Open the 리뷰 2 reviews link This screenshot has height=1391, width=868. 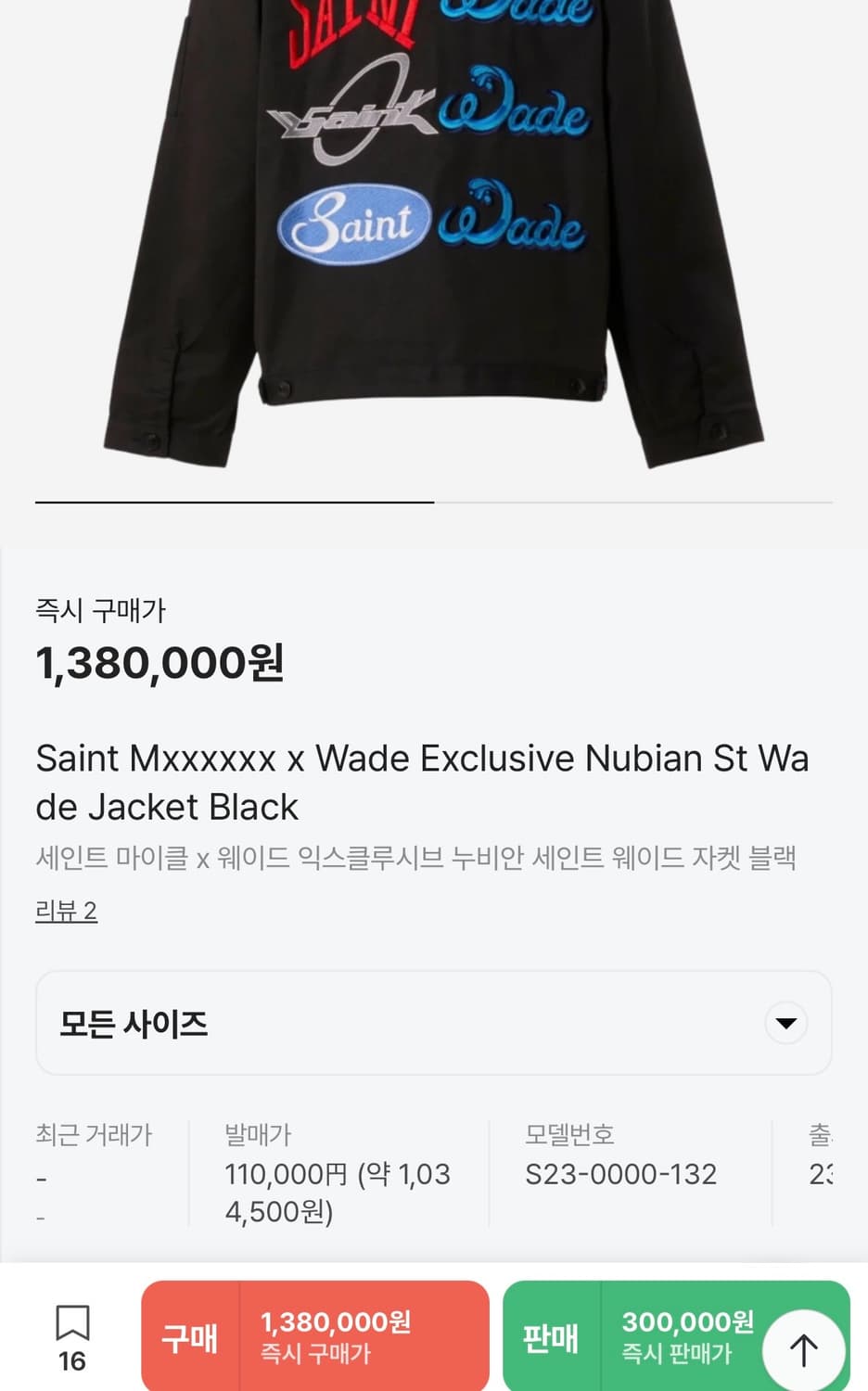click(66, 911)
